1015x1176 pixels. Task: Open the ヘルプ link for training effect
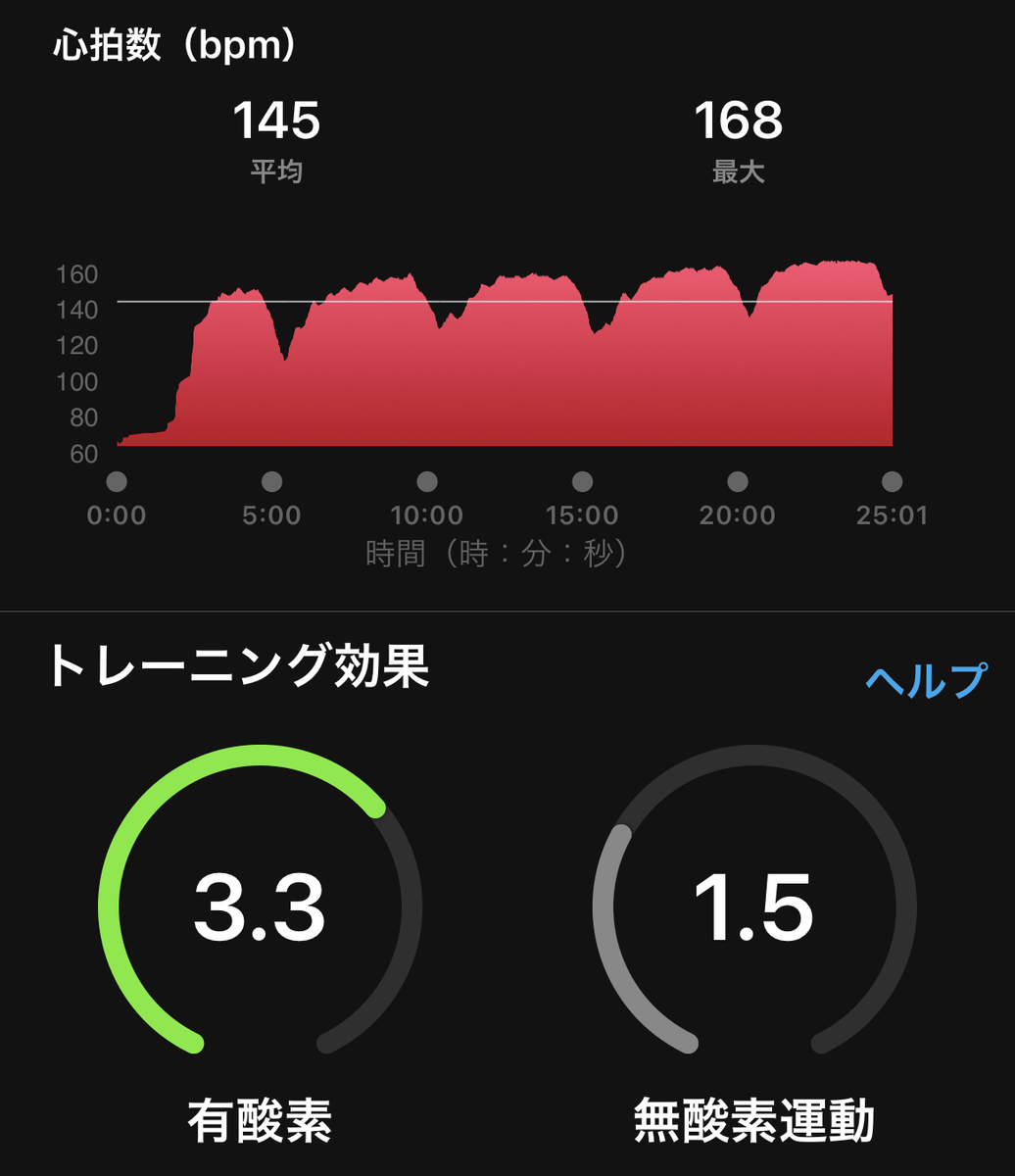pyautogui.click(x=926, y=680)
